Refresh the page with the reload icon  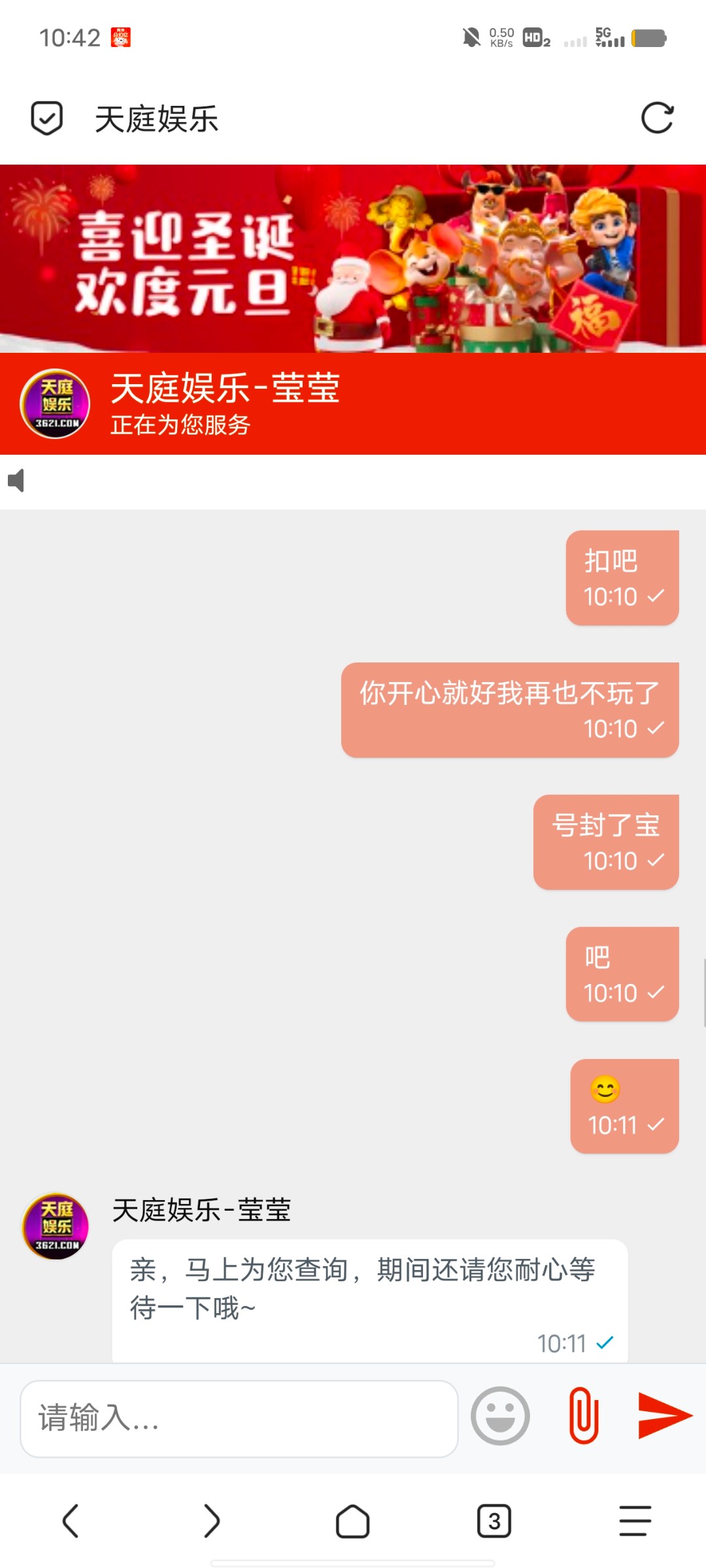pyautogui.click(x=659, y=118)
